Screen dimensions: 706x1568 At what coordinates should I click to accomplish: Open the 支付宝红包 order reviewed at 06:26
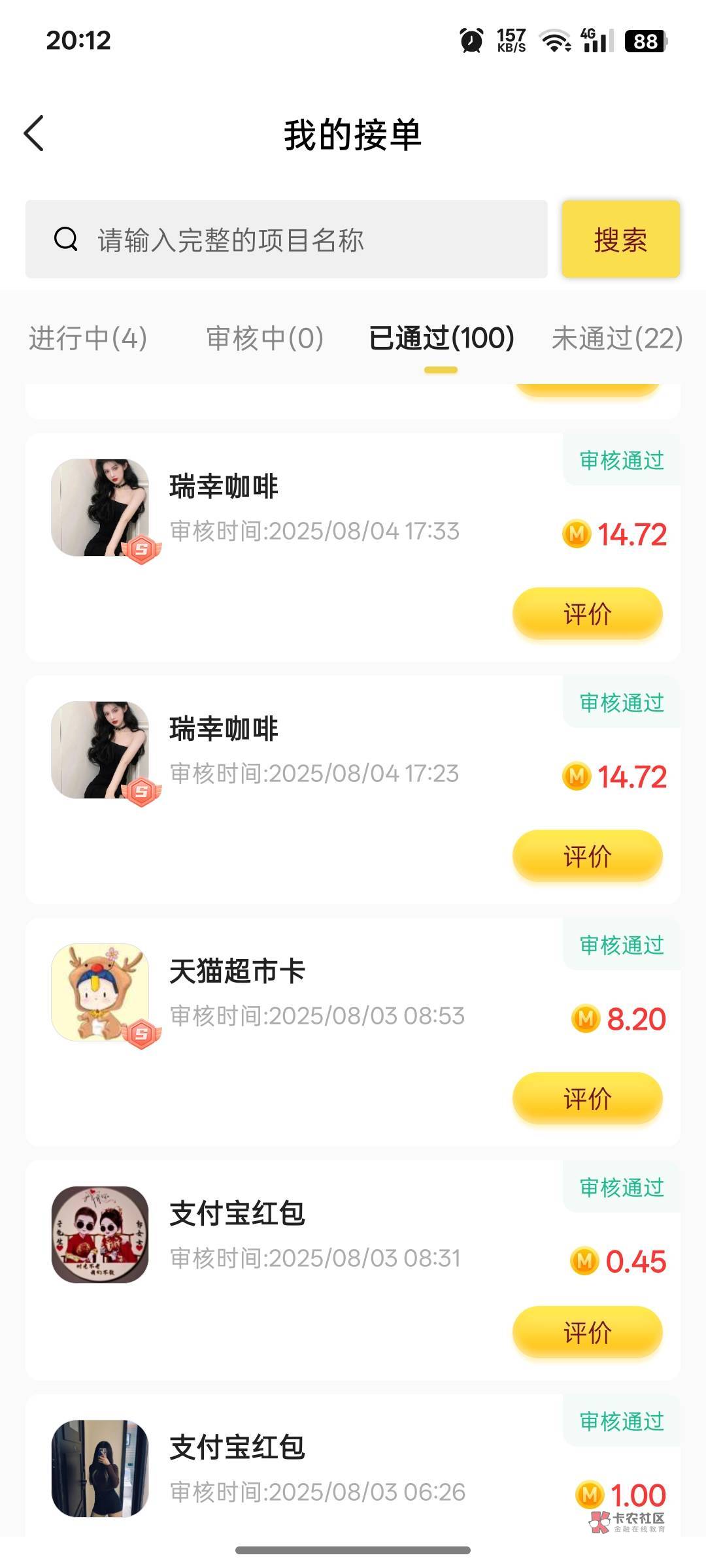point(353,1465)
